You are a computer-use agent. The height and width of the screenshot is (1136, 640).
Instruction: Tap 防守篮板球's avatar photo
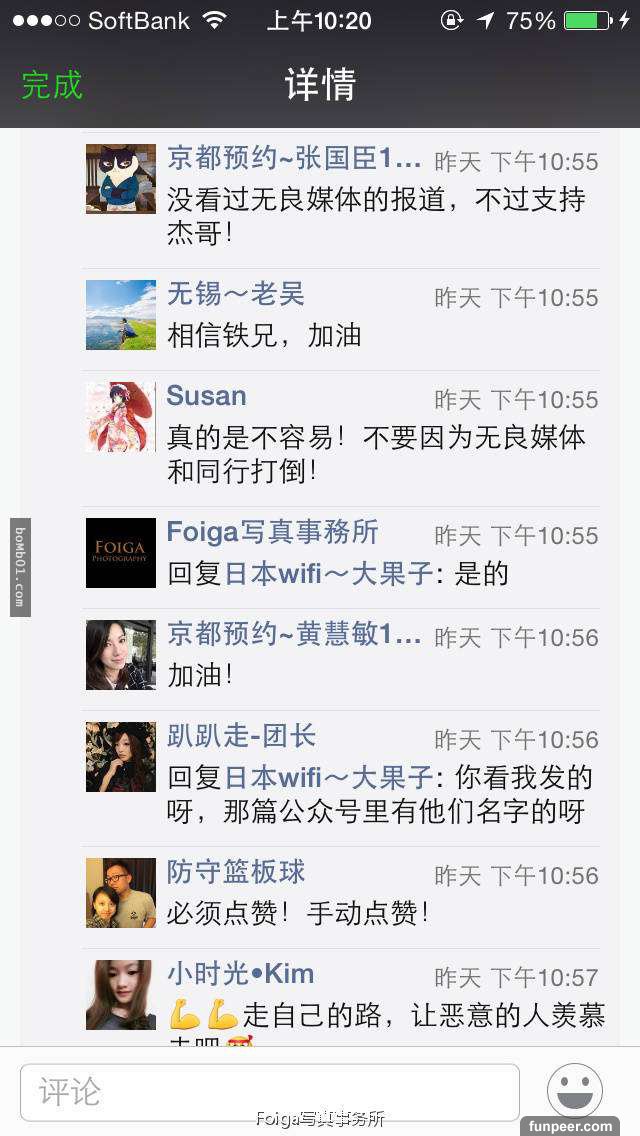(x=120, y=892)
